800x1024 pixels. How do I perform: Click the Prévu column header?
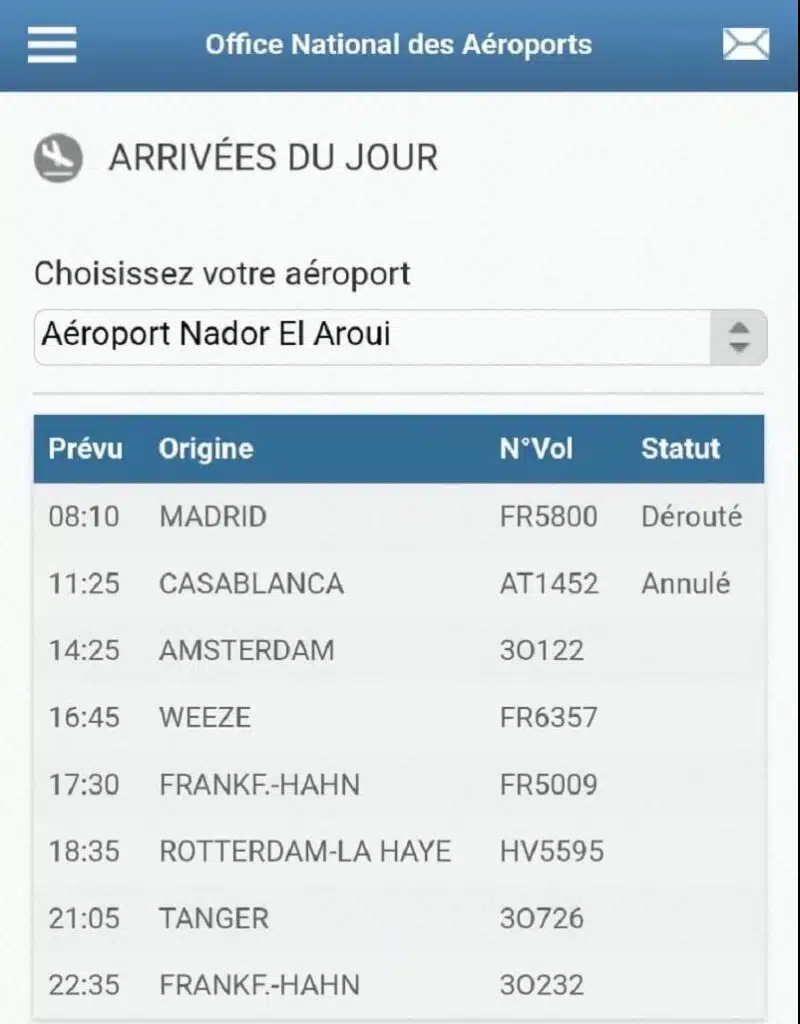[x=85, y=449]
